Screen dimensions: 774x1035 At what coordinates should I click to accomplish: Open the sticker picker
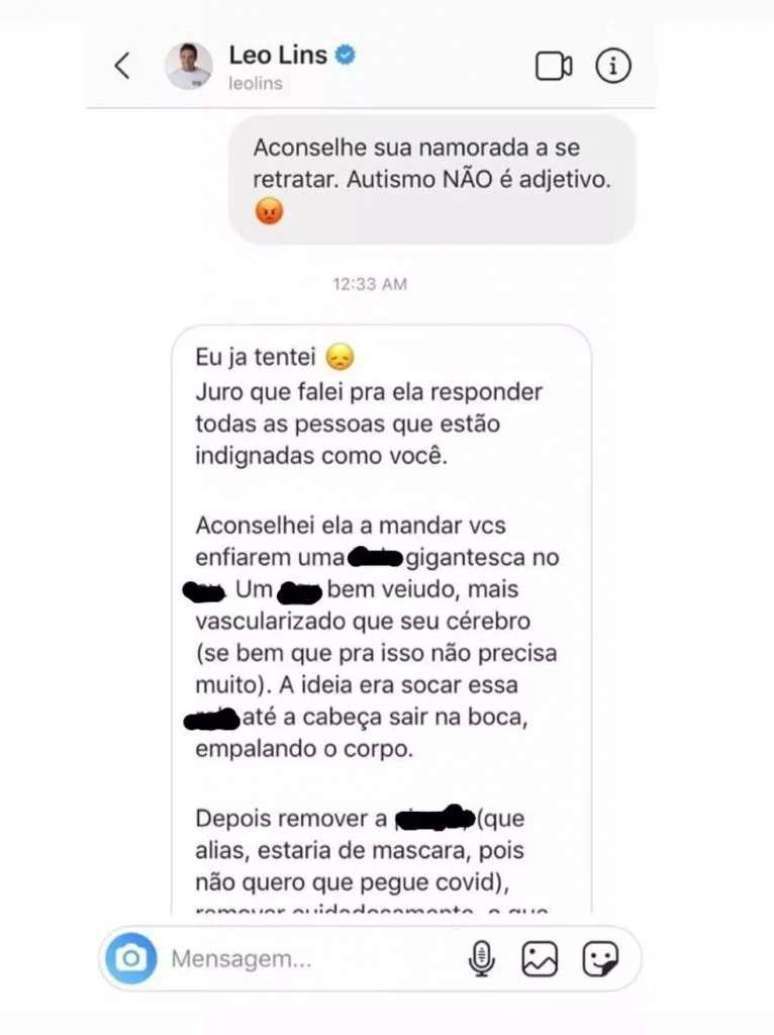pos(600,959)
